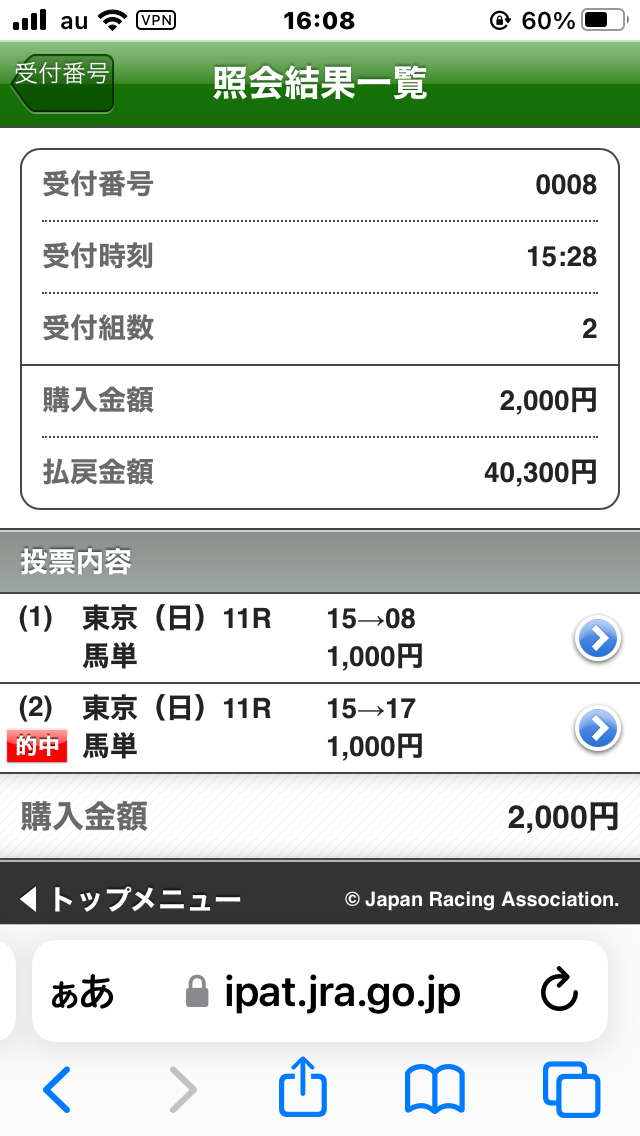The height and width of the screenshot is (1136, 640).
Task: Reload the current page
Action: (559, 991)
